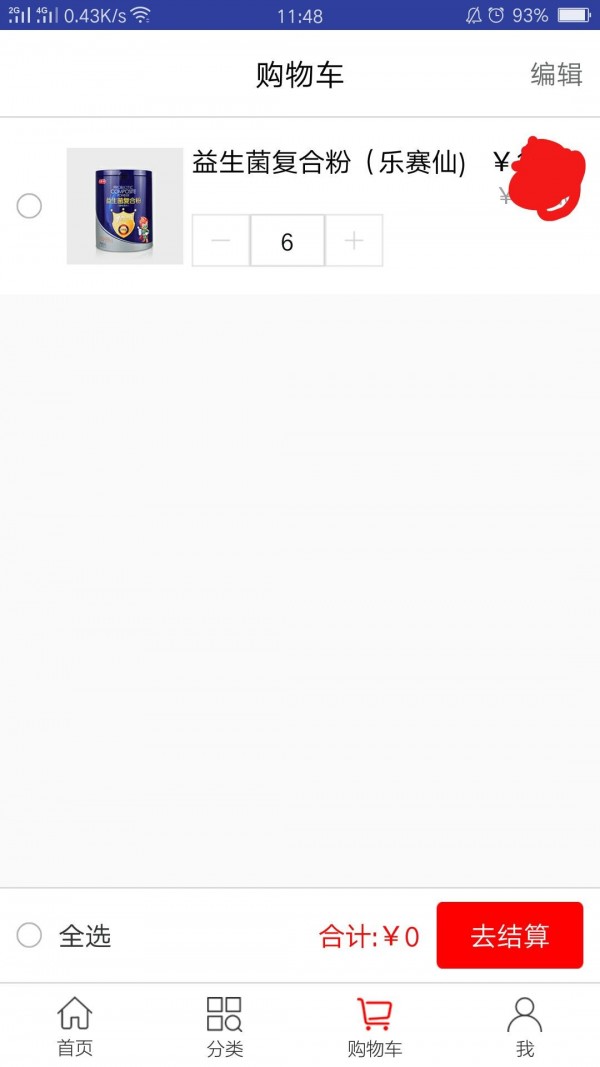Switch to the 分类 categories tab
Image resolution: width=600 pixels, height=1067 pixels.
point(225,1026)
